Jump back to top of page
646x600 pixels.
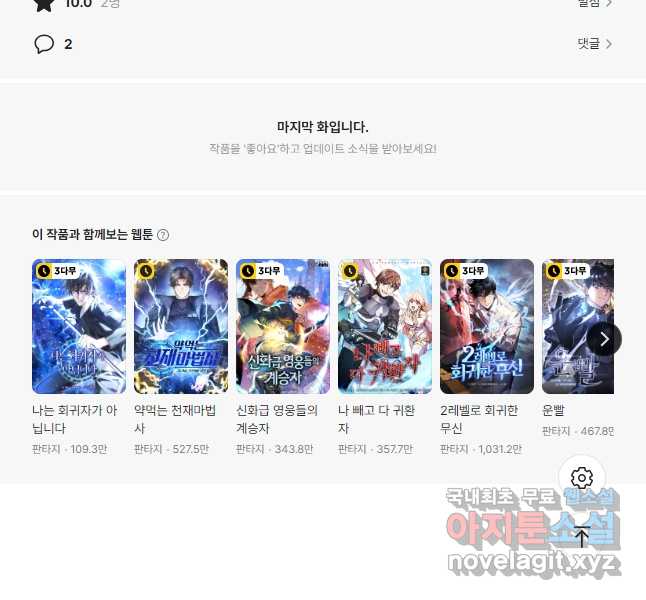click(x=582, y=536)
